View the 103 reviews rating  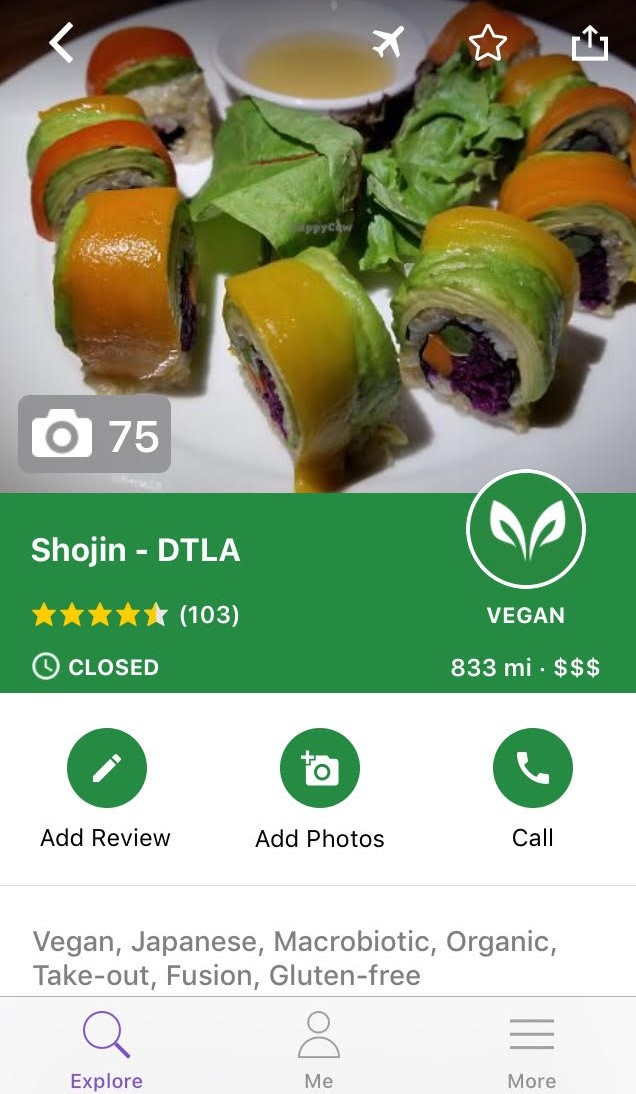tap(136, 614)
